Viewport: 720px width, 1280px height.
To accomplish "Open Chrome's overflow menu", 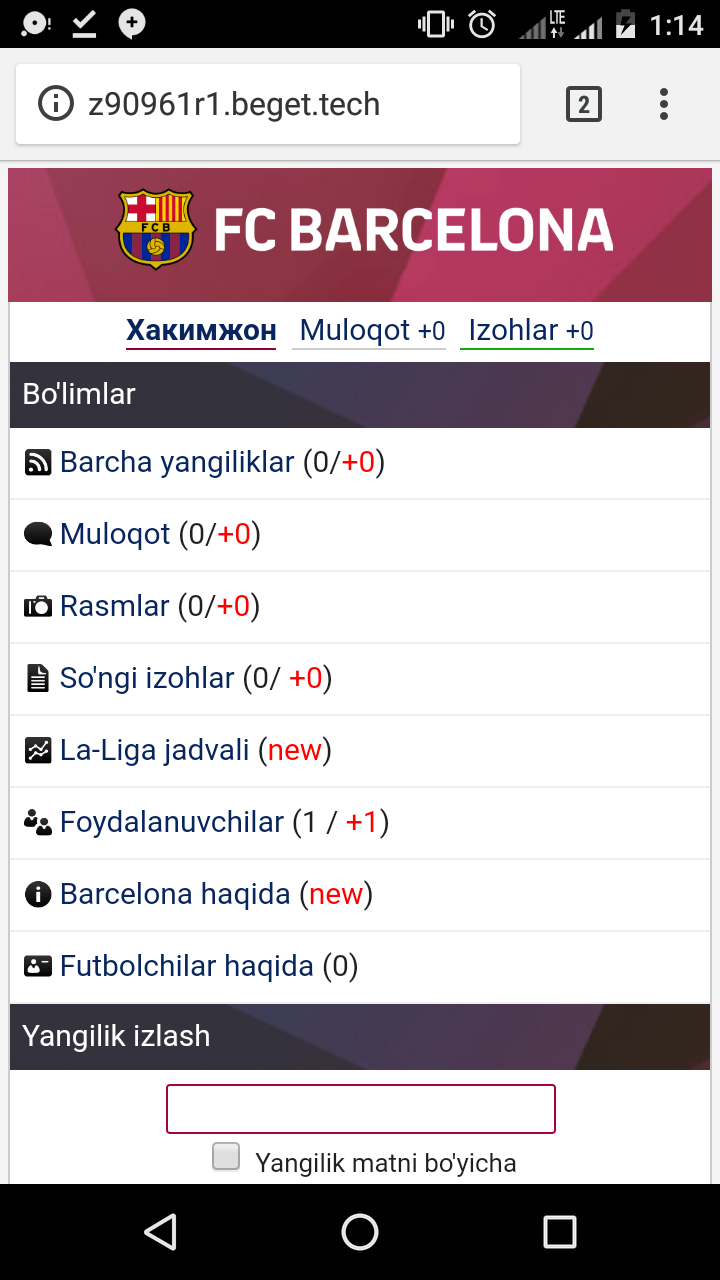I will (664, 104).
